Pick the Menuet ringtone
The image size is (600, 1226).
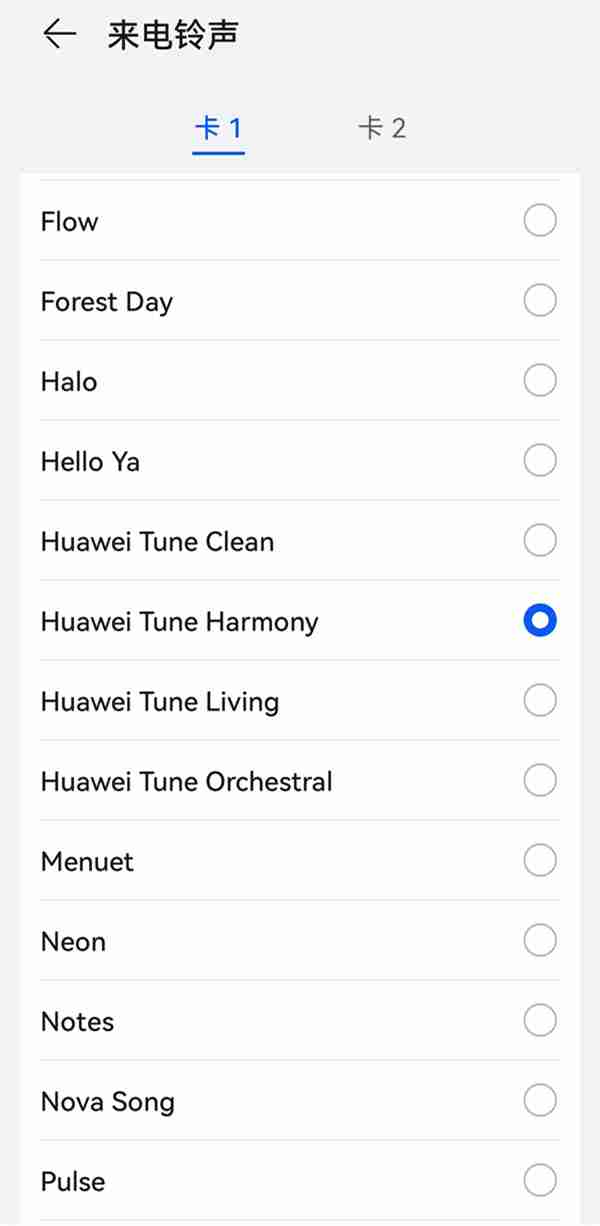[300, 861]
